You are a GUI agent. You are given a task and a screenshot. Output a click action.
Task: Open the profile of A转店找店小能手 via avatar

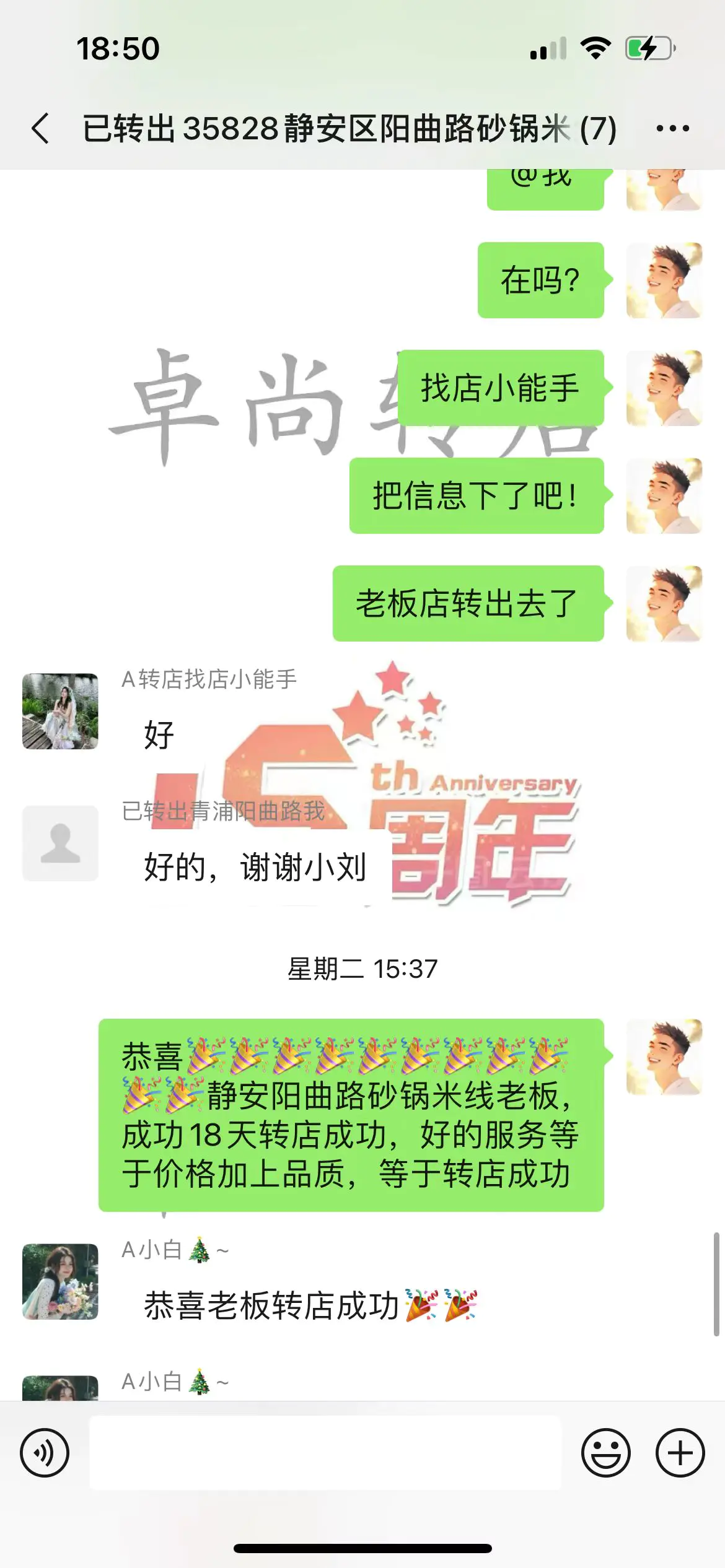60,711
